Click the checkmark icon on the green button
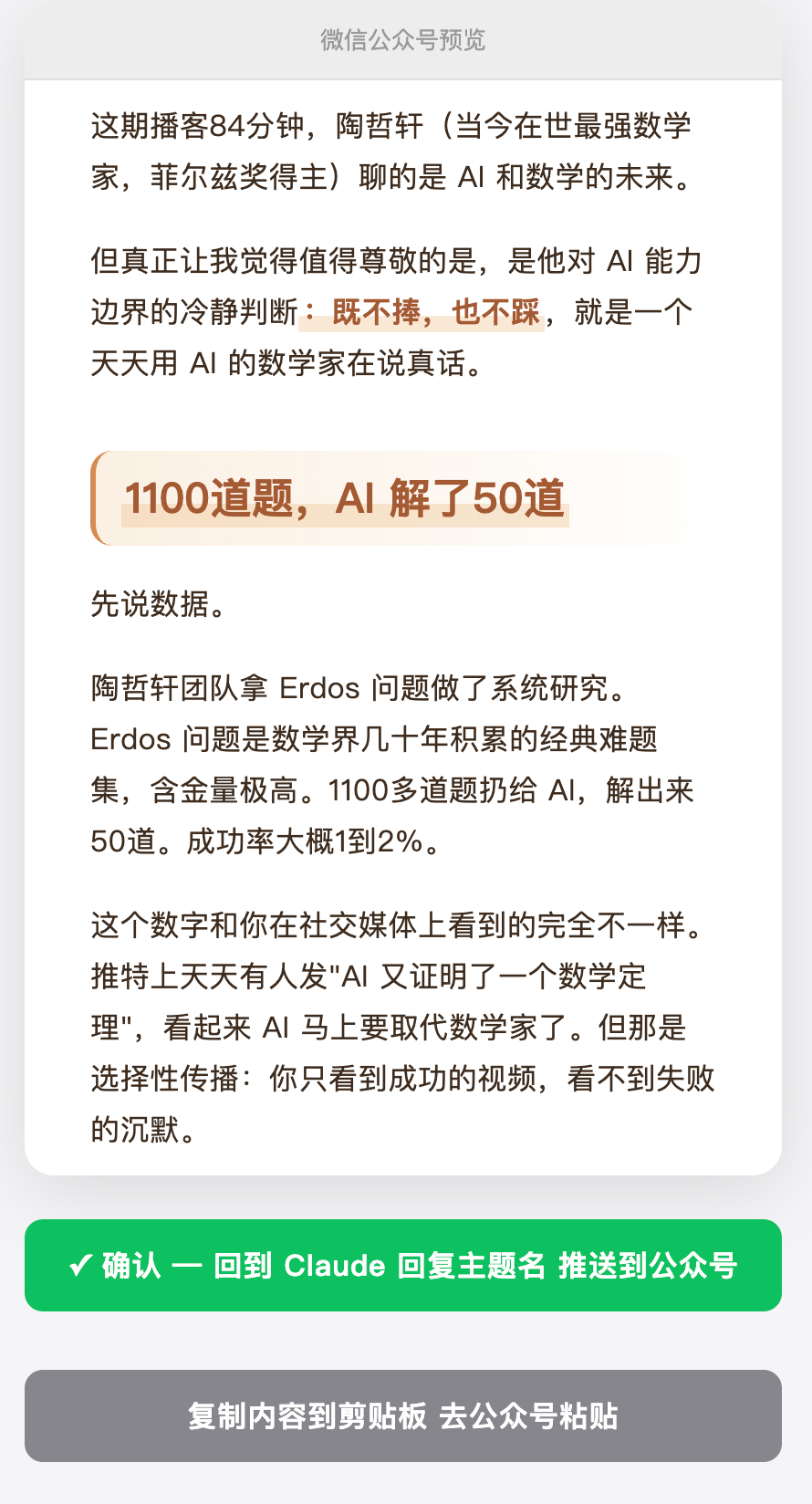Screen dimensions: 812x1504 pyautogui.click(x=82, y=1266)
